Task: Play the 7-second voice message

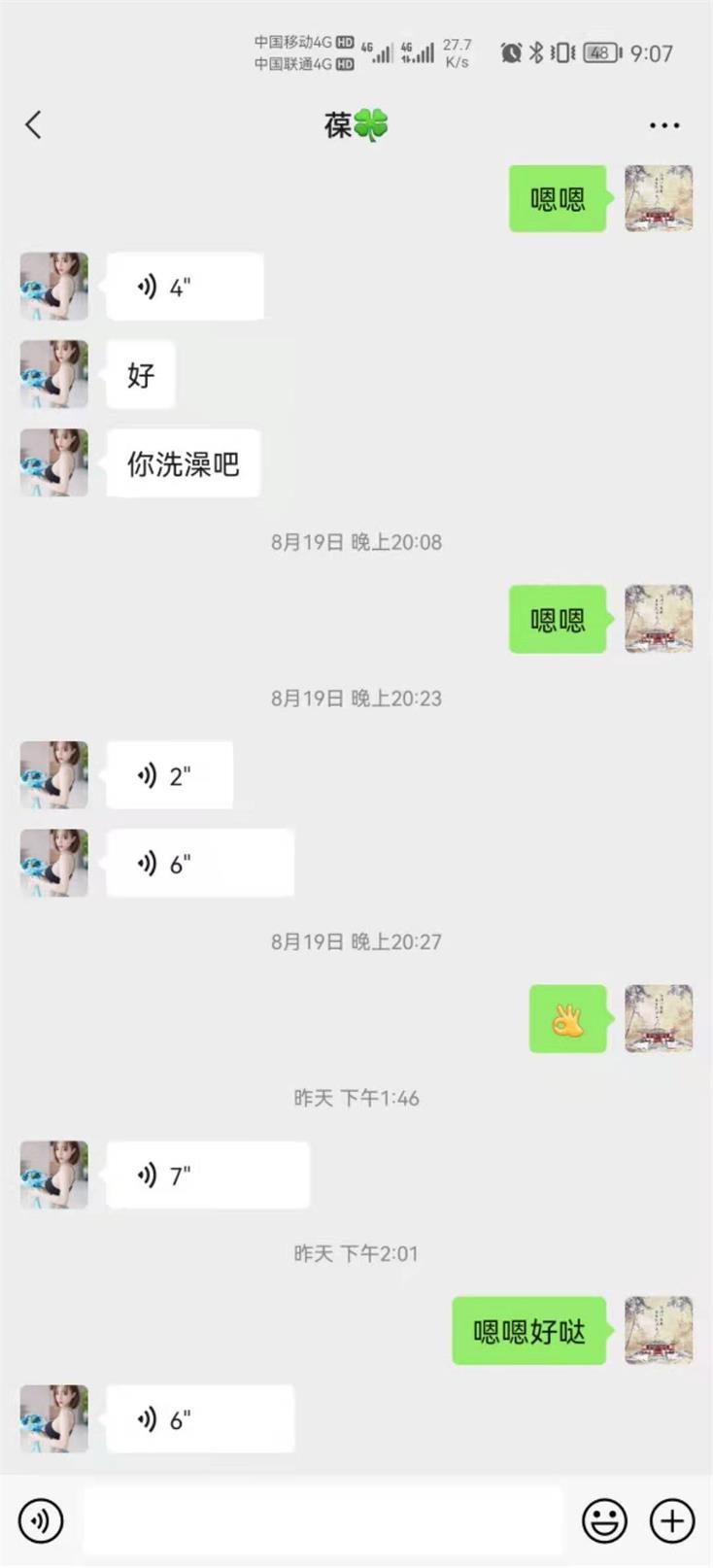Action: pos(207,1176)
